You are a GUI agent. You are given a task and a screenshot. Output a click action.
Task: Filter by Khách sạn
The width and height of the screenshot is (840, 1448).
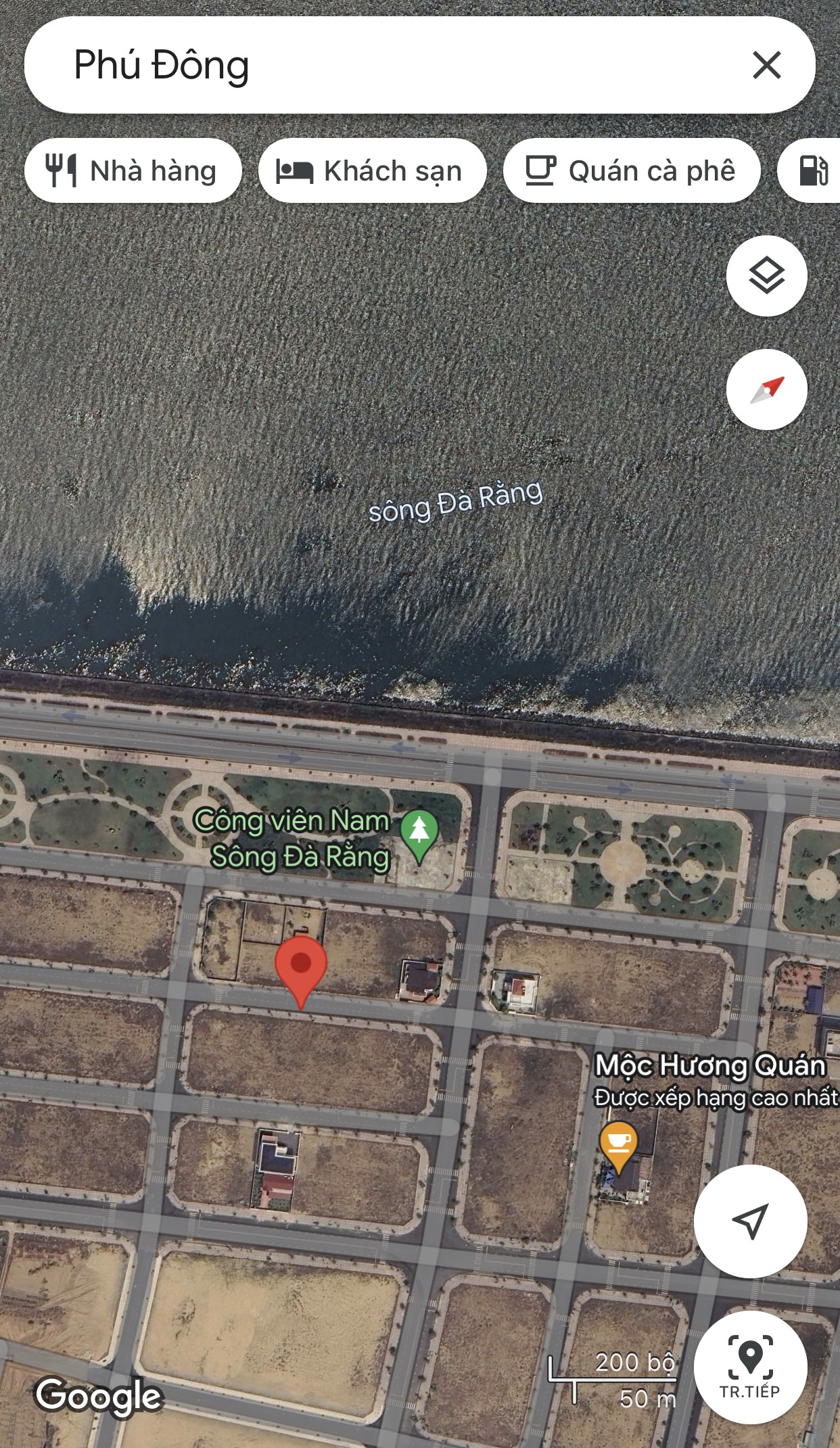pyautogui.click(x=372, y=170)
